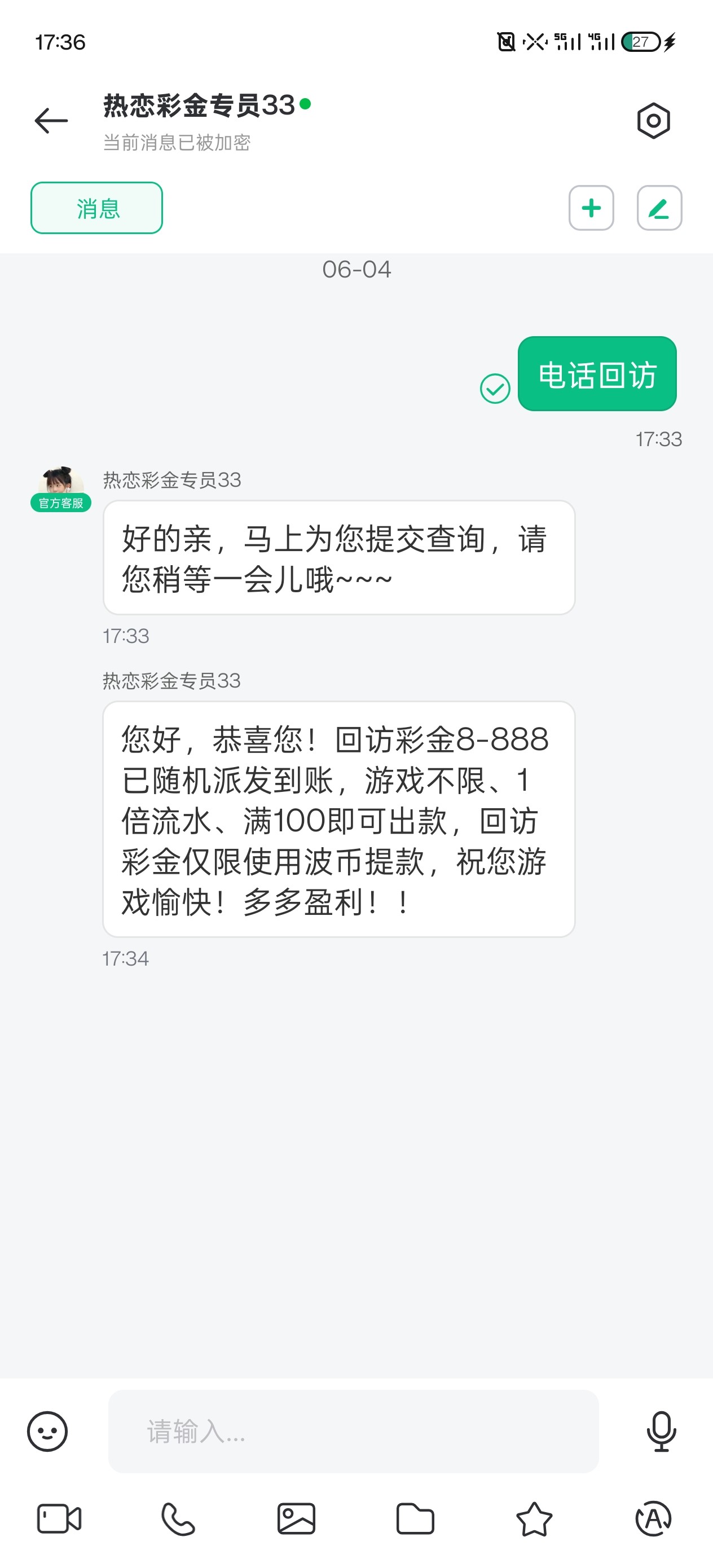Tap the green plus button
The width and height of the screenshot is (713, 1568).
(x=591, y=208)
